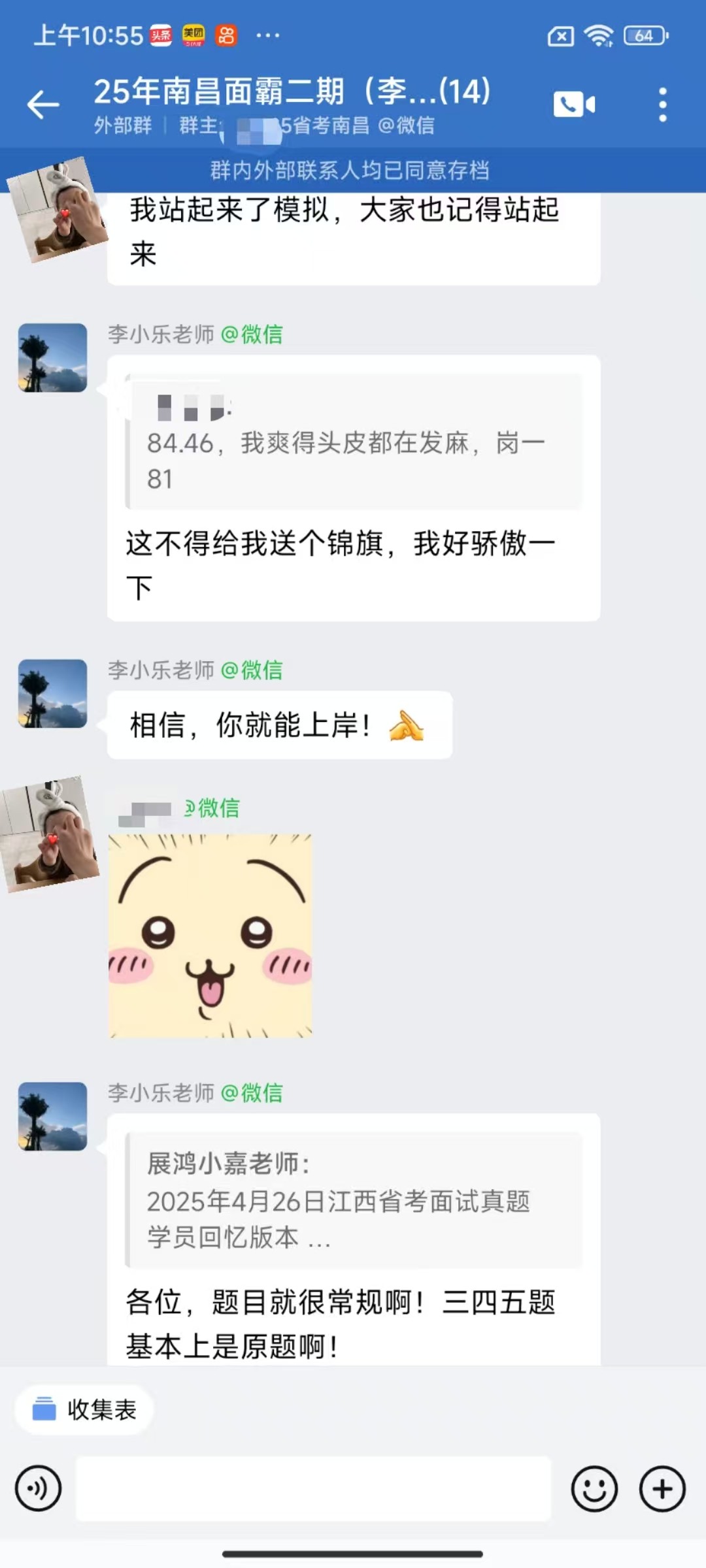706x1568 pixels.
Task: Open the emoji picker
Action: [x=594, y=1489]
